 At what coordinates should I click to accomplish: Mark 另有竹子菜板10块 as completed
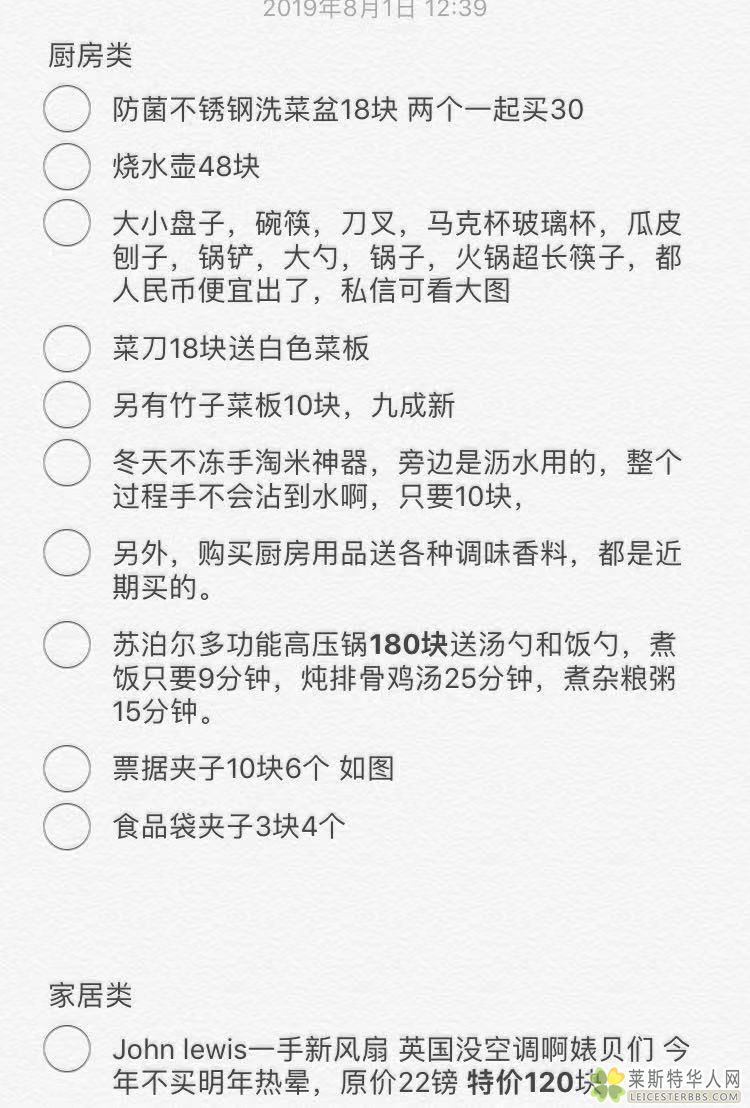pyautogui.click(x=67, y=405)
